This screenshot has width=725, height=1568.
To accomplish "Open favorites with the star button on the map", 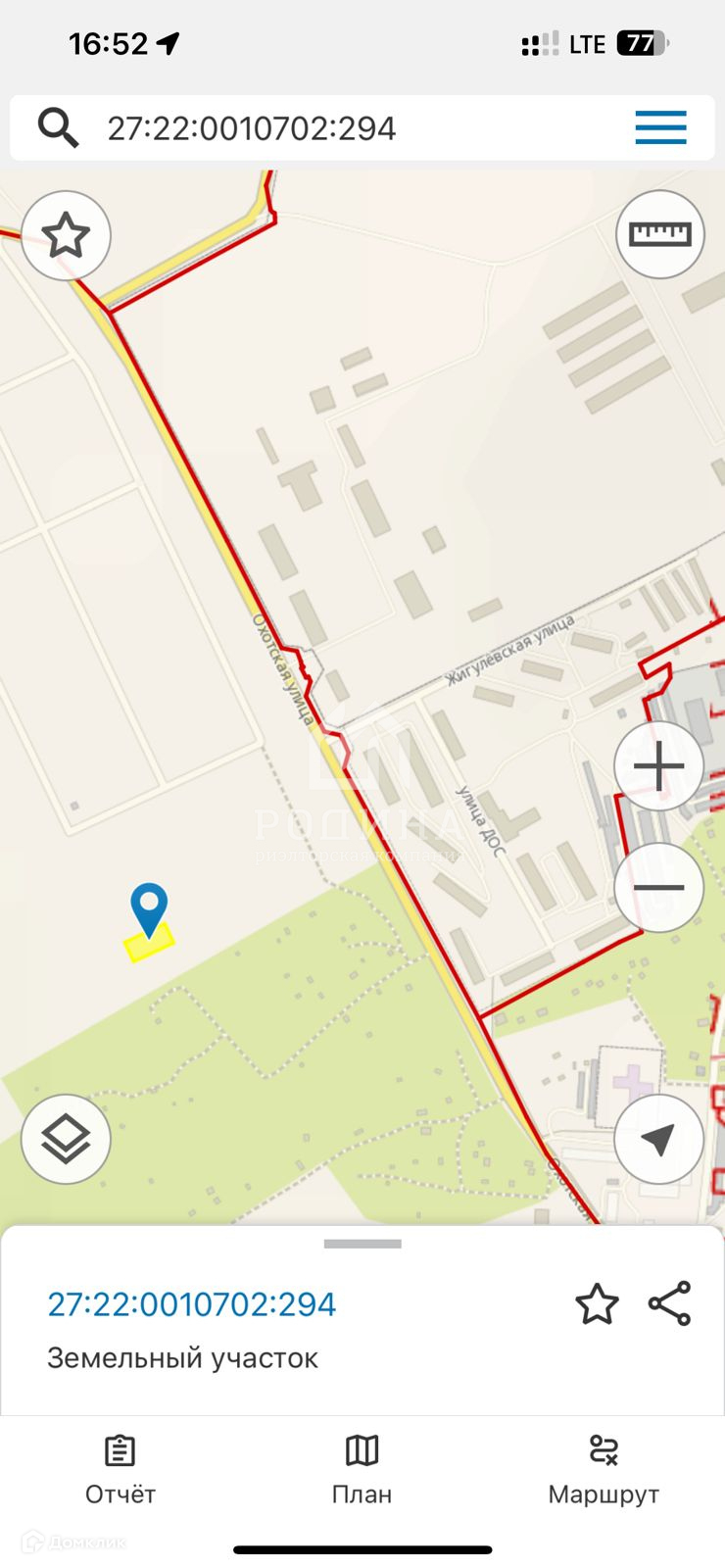I will point(66,236).
